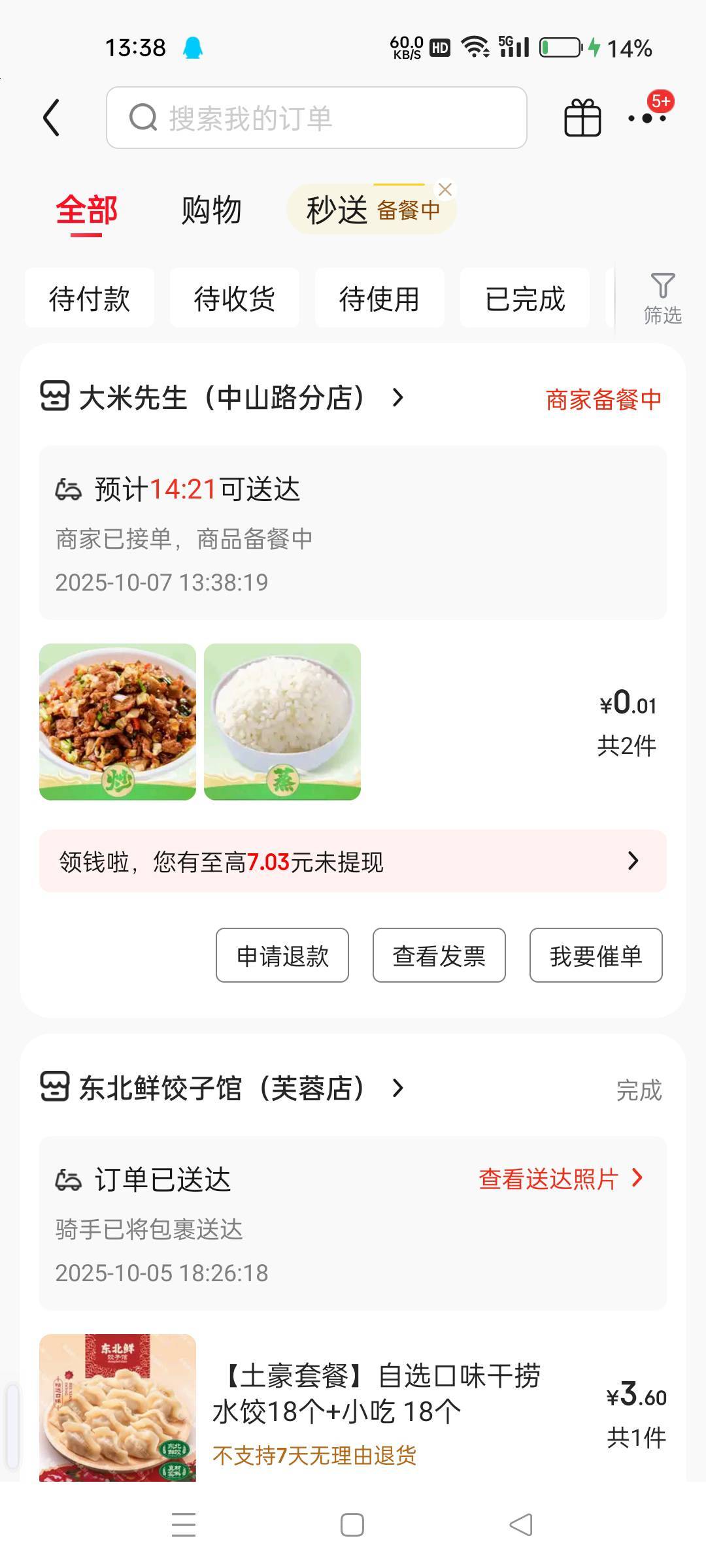Show 待使用 orders
Screen dimensions: 706x1568
pyautogui.click(x=379, y=299)
